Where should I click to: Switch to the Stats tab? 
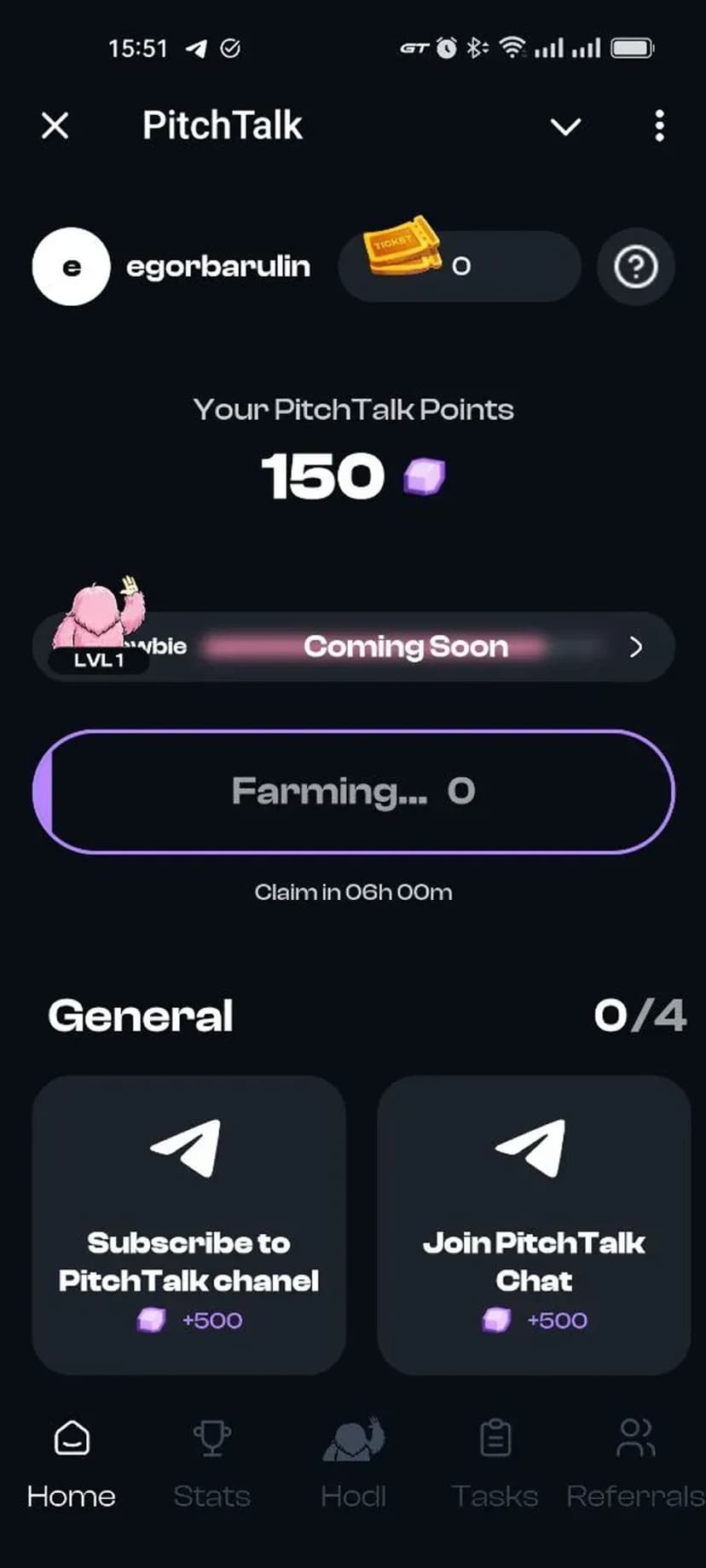[211, 1462]
